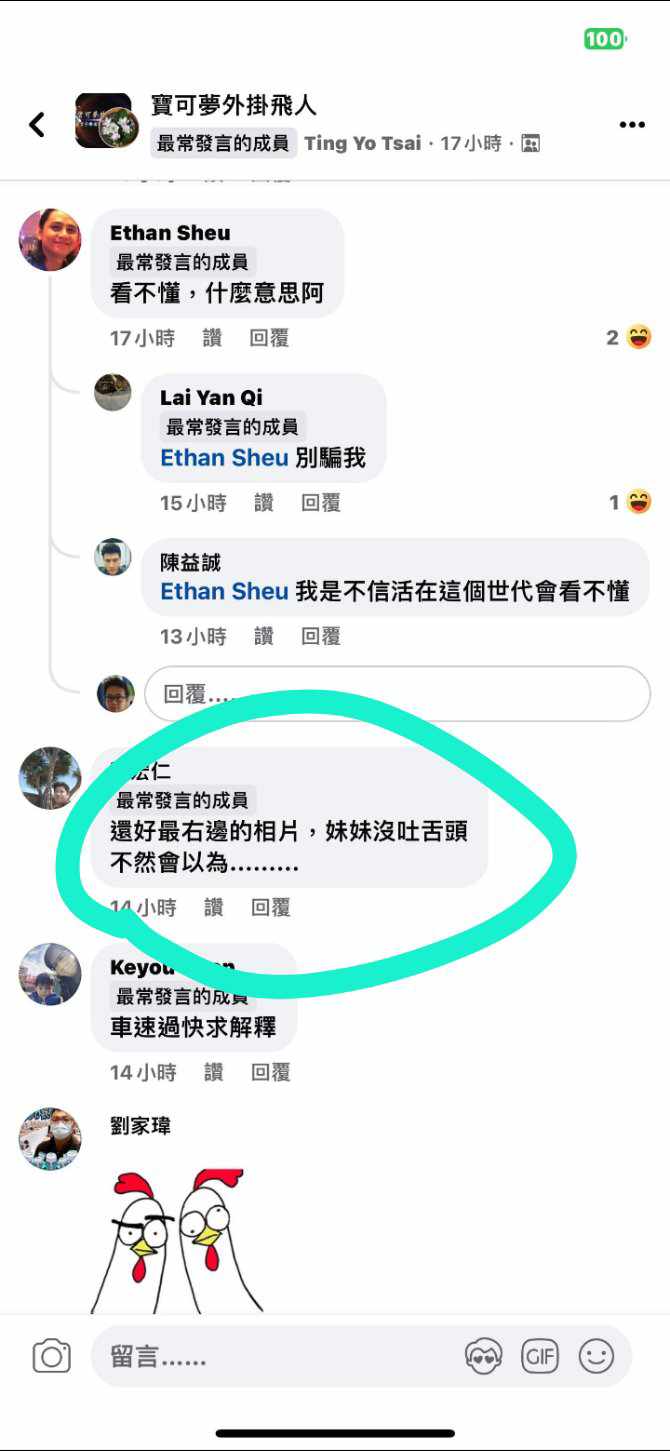The width and height of the screenshot is (670, 1451).
Task: Reply to the 車速過快求解釋 comment
Action: [x=270, y=1072]
